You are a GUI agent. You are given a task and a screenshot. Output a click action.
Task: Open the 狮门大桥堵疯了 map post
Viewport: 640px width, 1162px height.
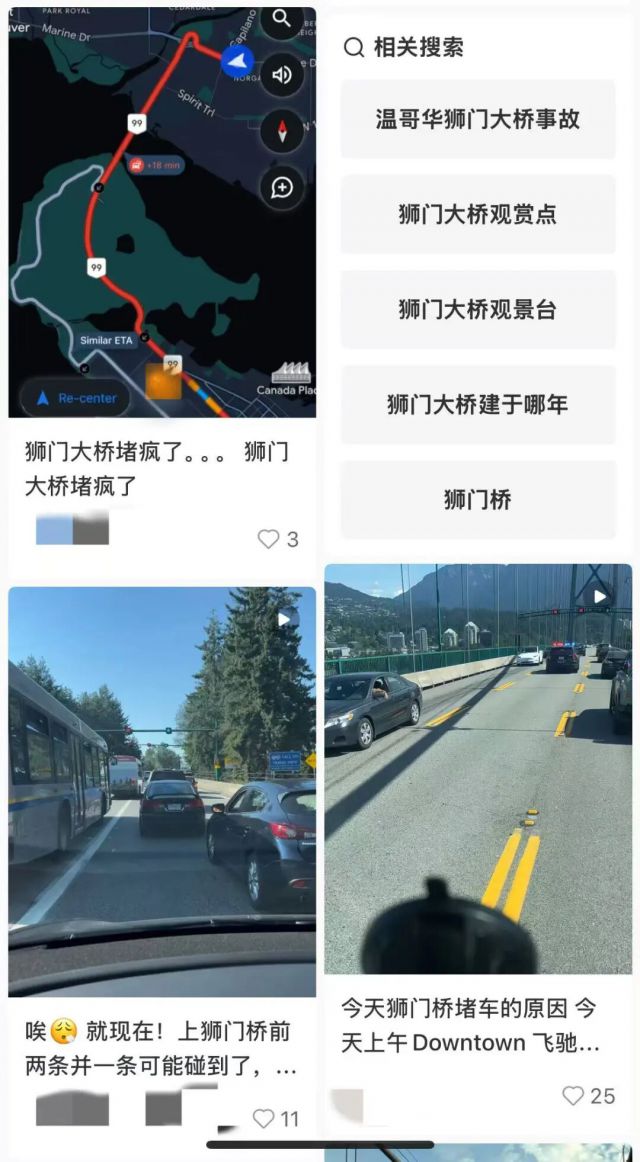point(162,212)
